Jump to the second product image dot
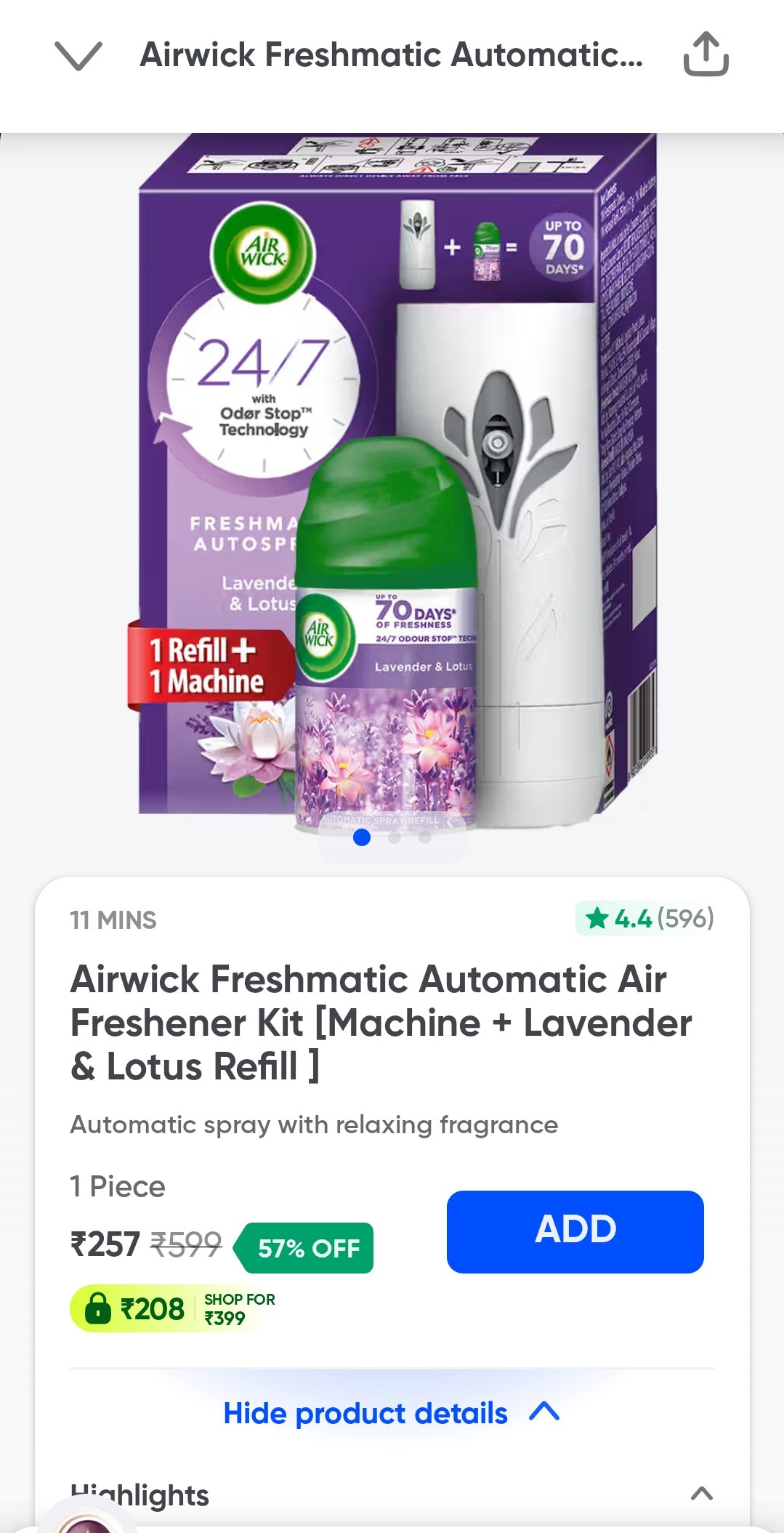Image resolution: width=784 pixels, height=1533 pixels. 395,838
